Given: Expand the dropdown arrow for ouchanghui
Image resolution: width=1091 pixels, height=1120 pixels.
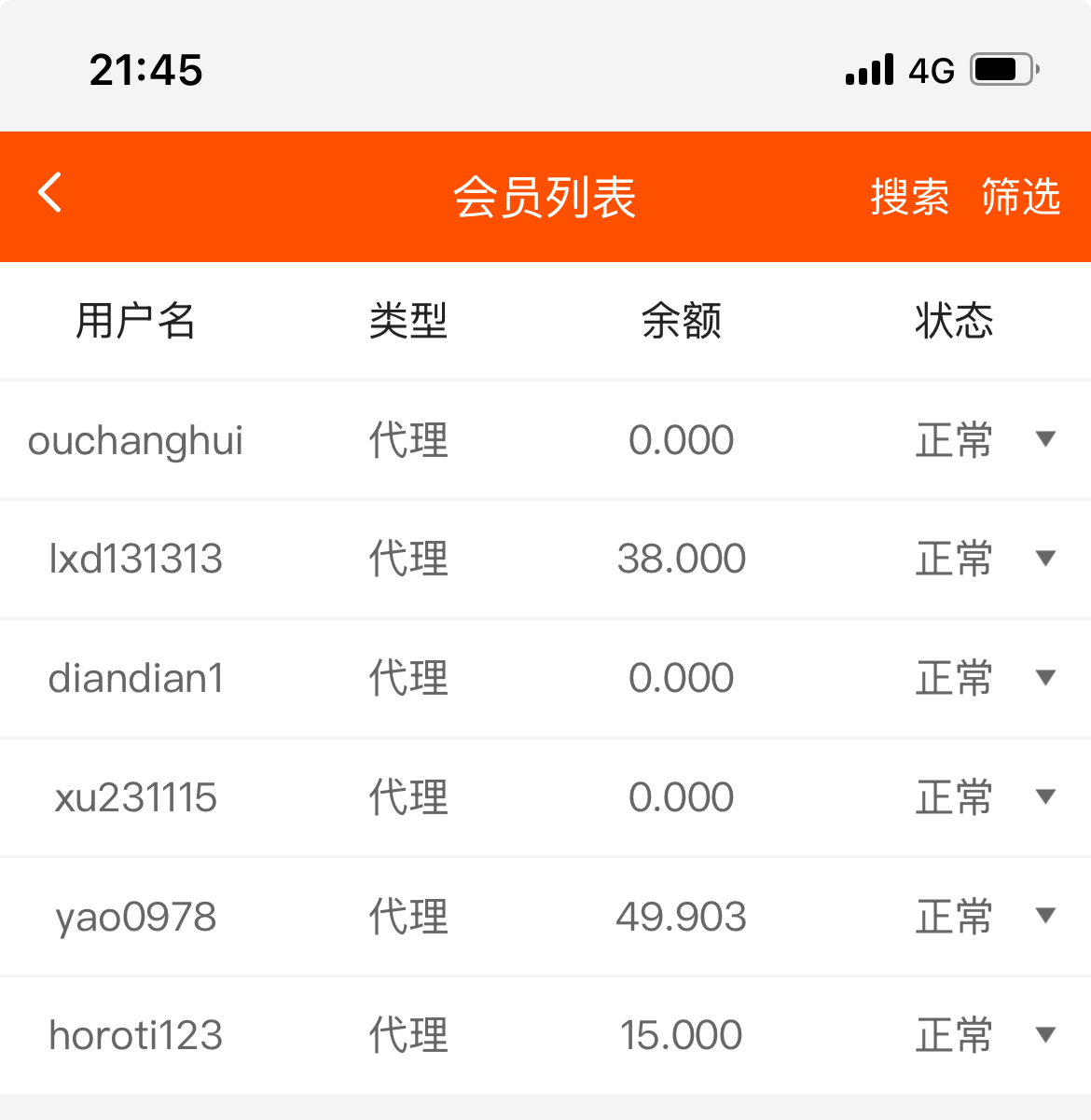Looking at the screenshot, I should click(x=1045, y=439).
